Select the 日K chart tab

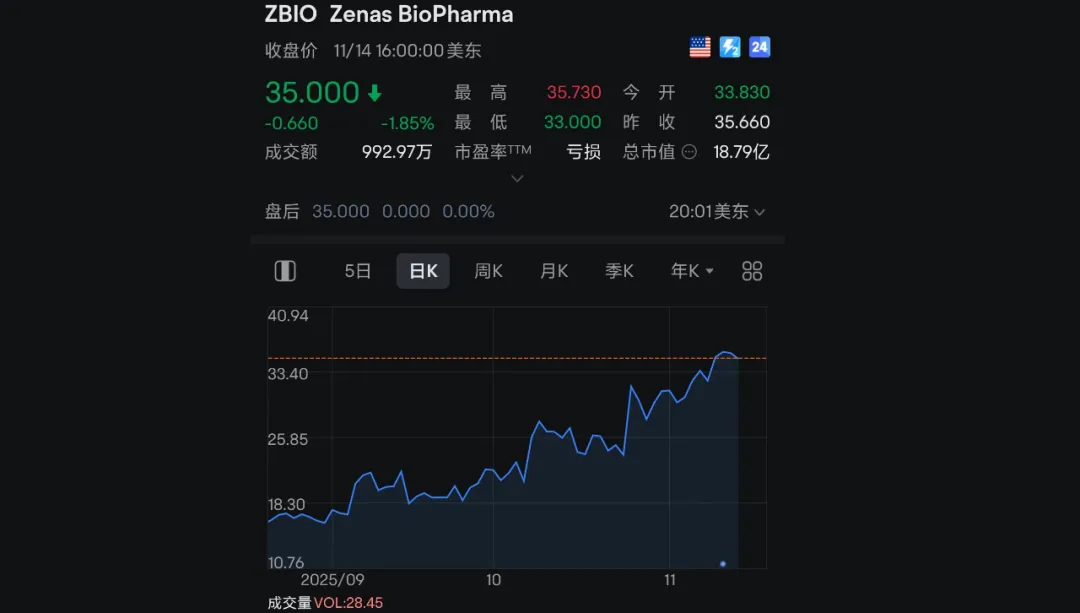[x=423, y=271]
